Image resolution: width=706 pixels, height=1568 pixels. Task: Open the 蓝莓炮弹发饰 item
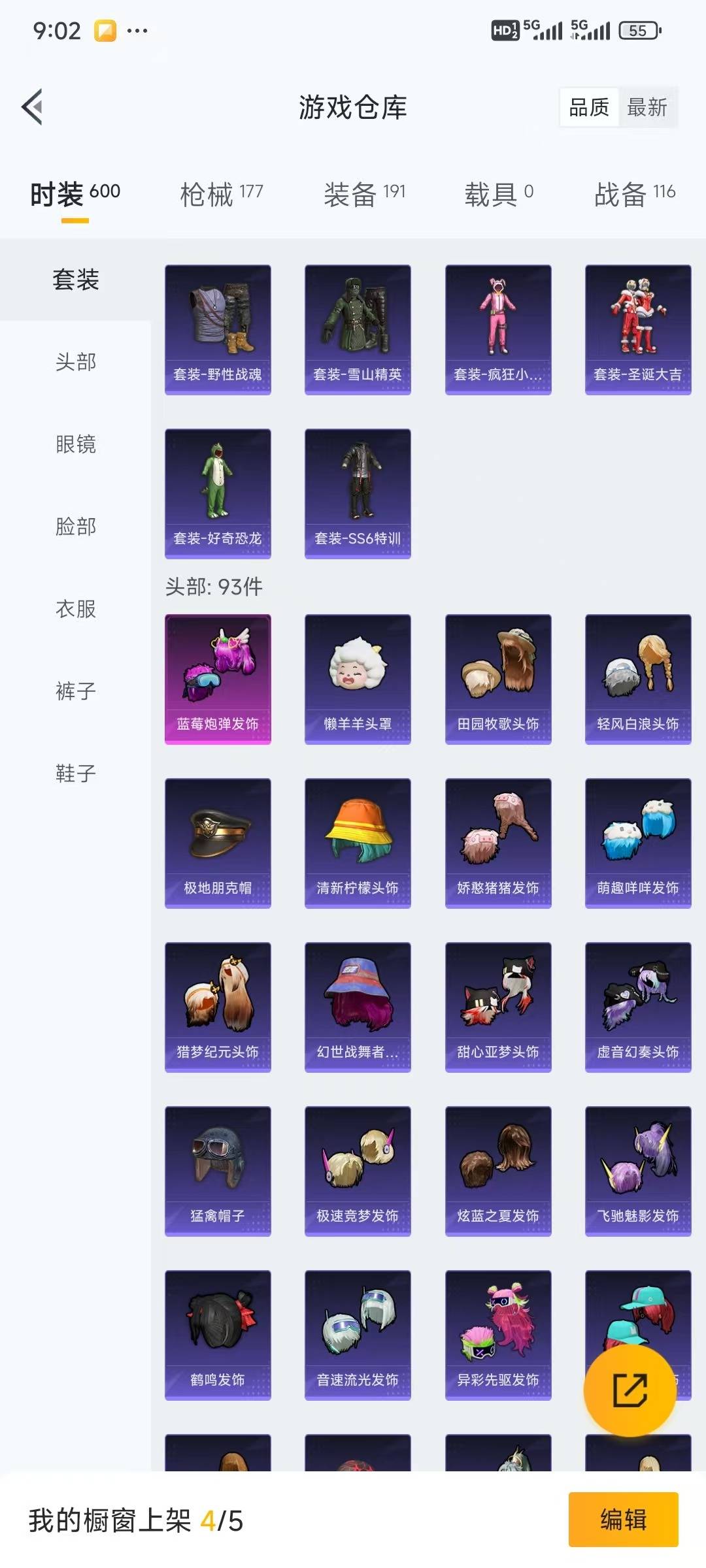218,679
